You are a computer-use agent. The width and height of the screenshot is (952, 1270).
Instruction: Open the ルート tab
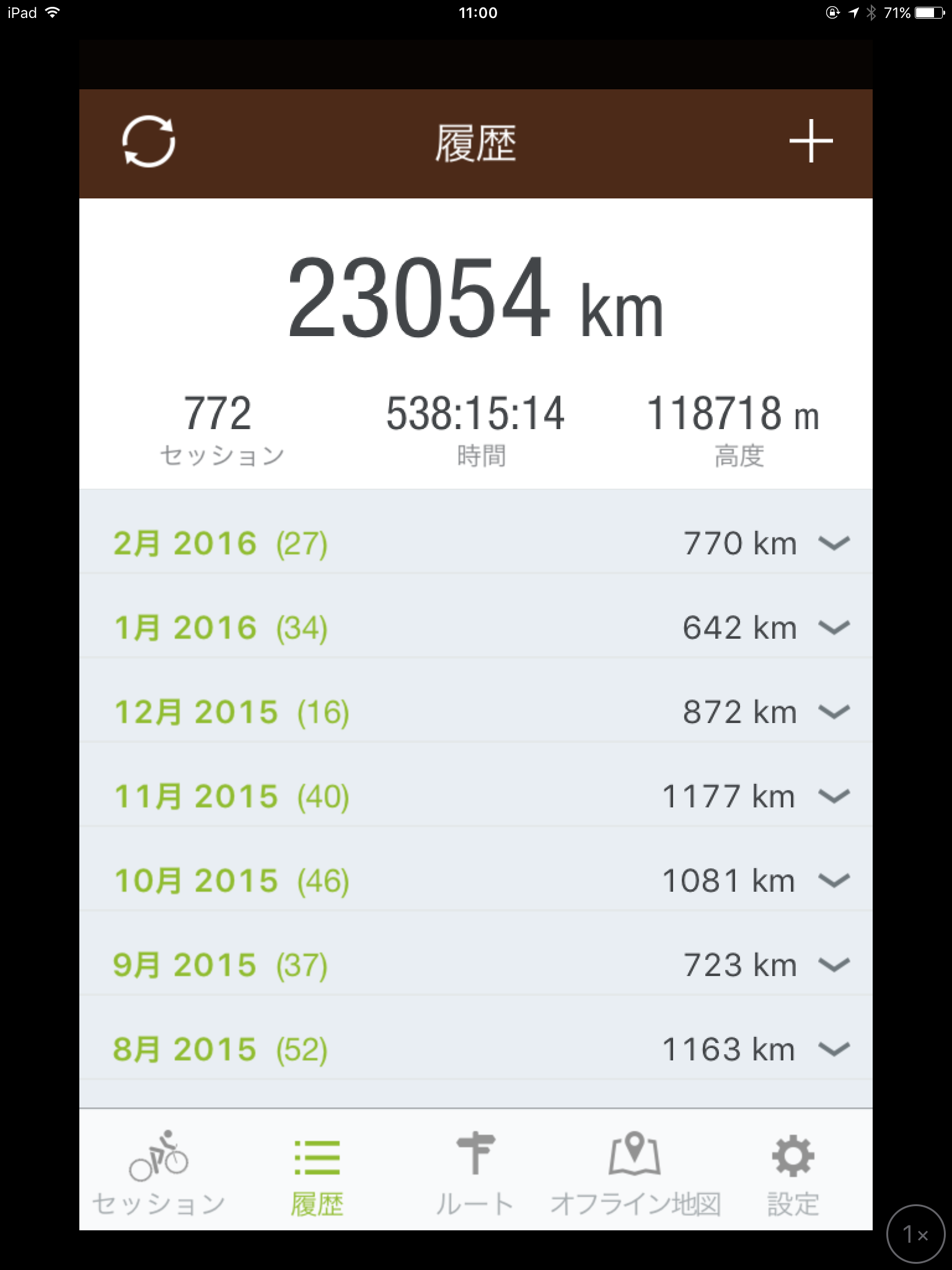click(x=475, y=1172)
